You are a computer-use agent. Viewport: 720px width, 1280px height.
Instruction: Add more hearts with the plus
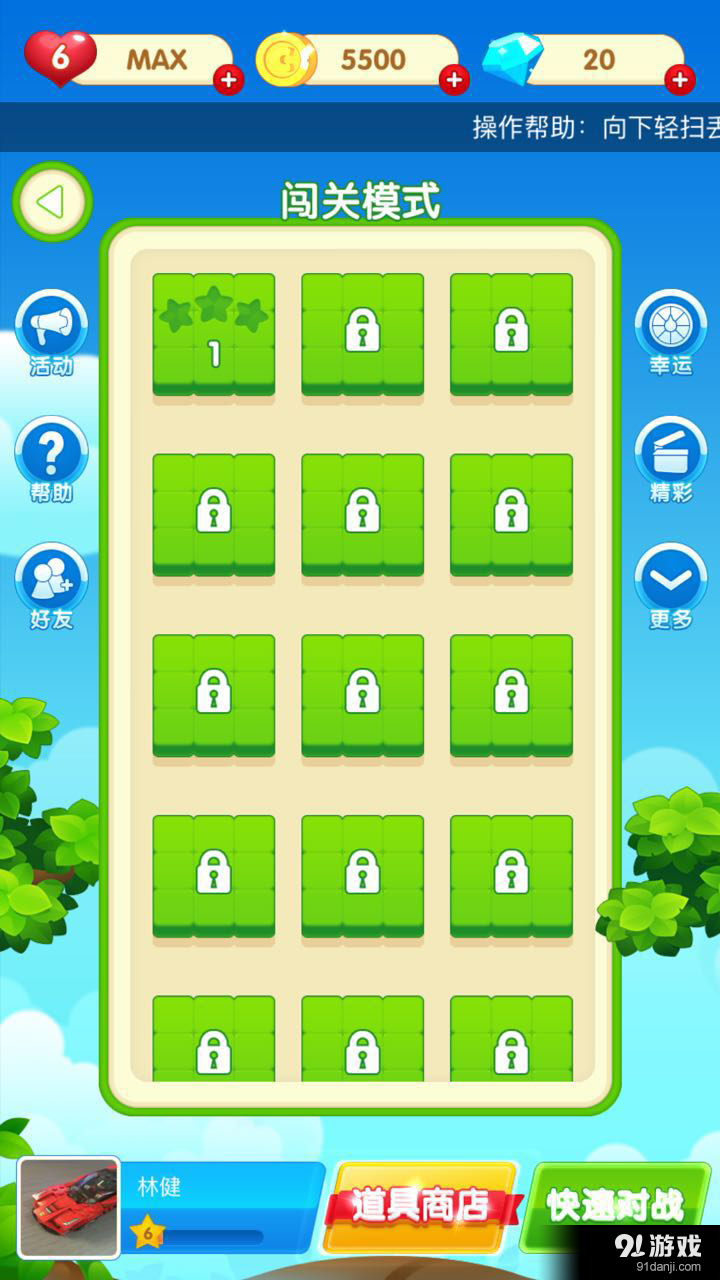[x=228, y=80]
